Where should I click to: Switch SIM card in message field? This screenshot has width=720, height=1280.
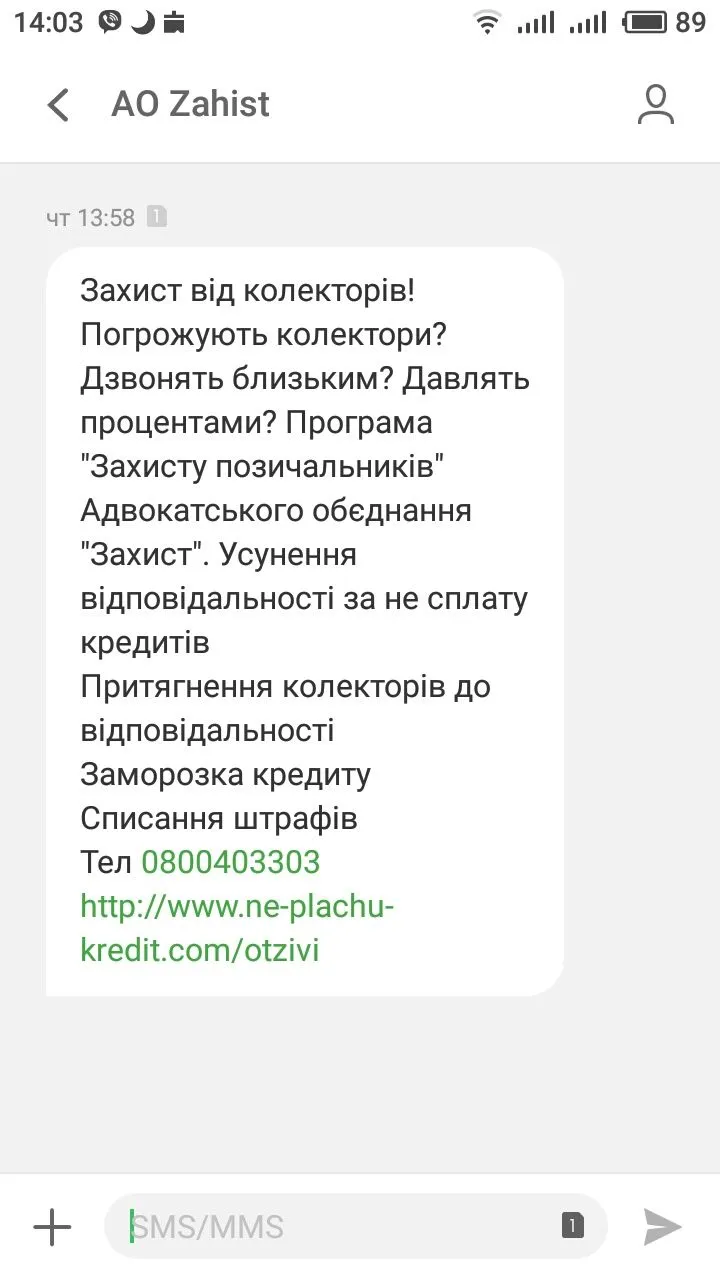click(572, 1225)
